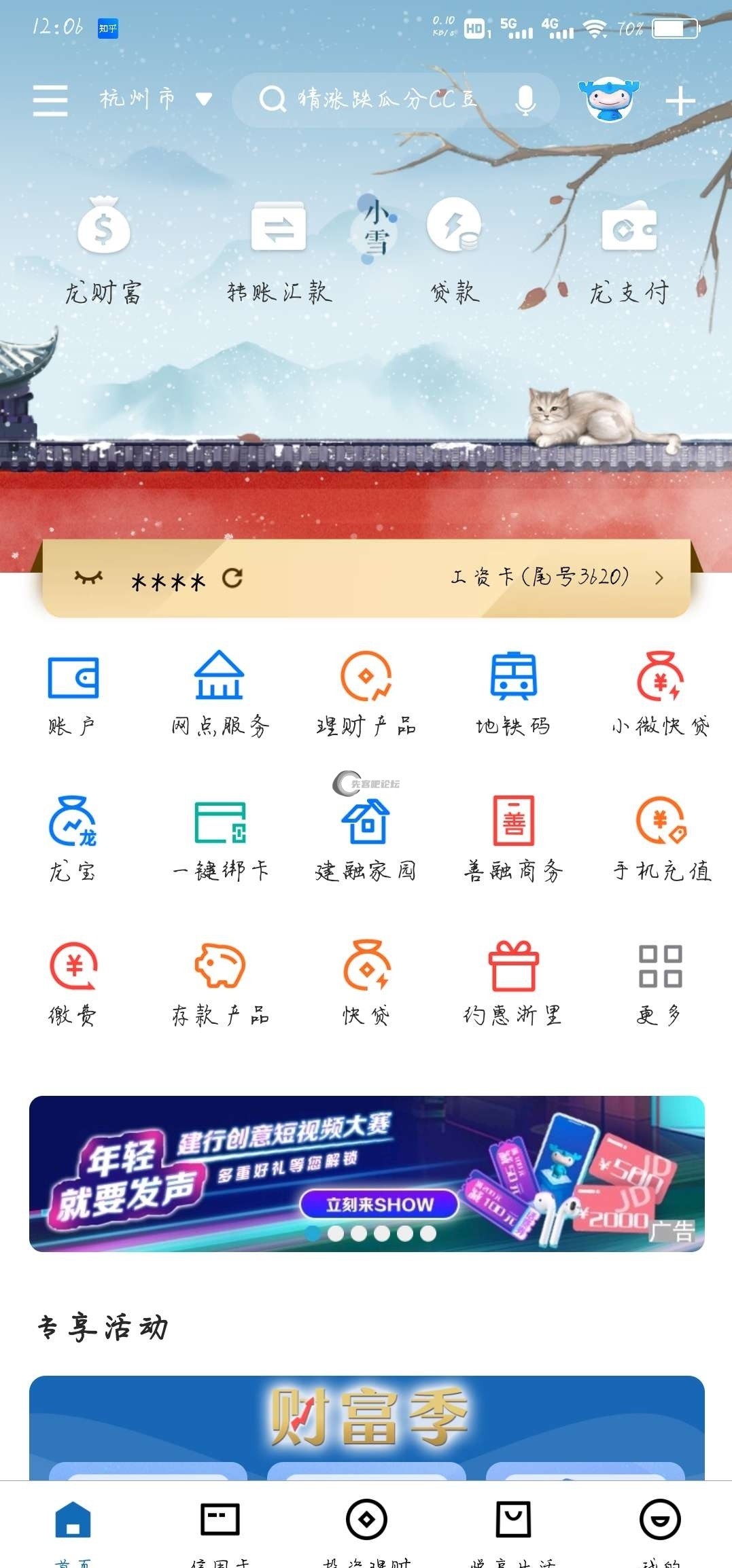The image size is (732, 1568).
Task: Refresh the account balance
Action: pos(232,578)
